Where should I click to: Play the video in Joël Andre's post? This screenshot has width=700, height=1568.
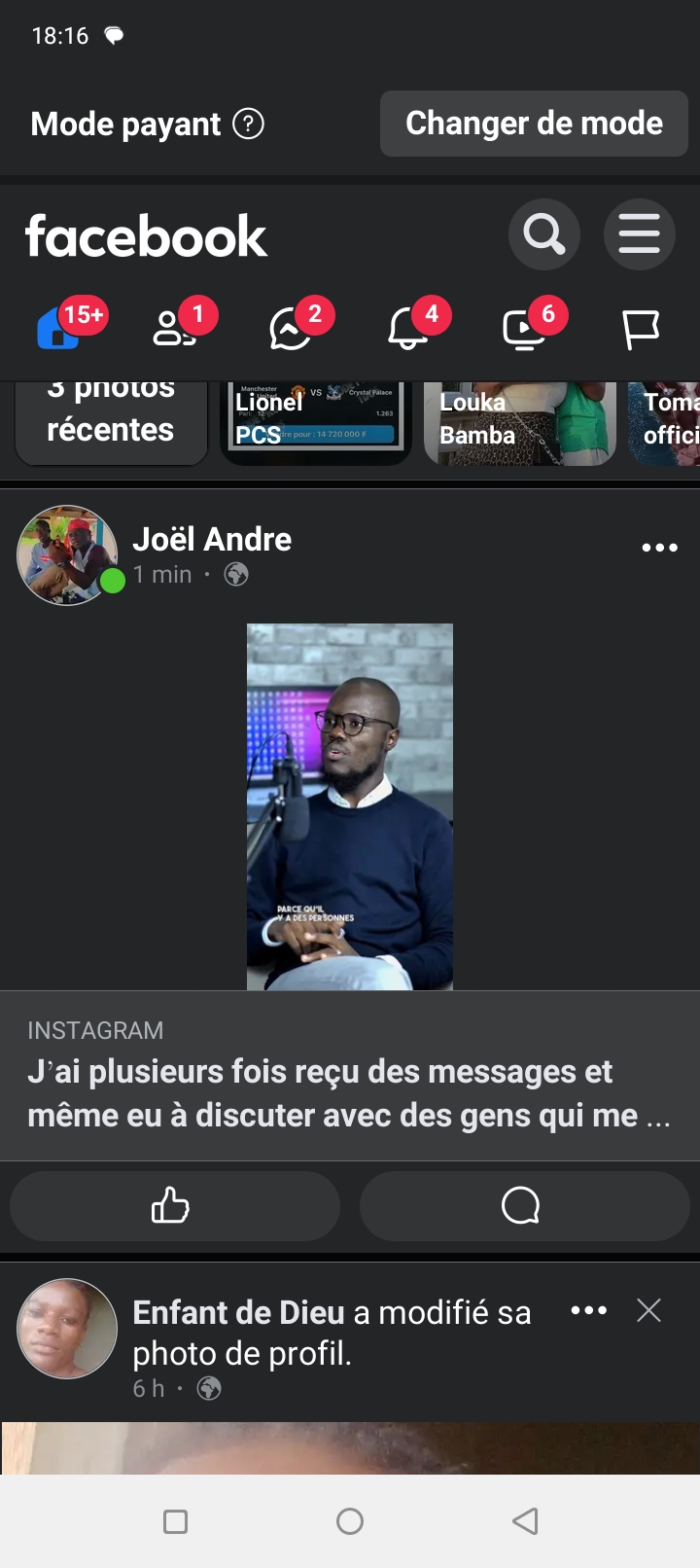tap(350, 806)
